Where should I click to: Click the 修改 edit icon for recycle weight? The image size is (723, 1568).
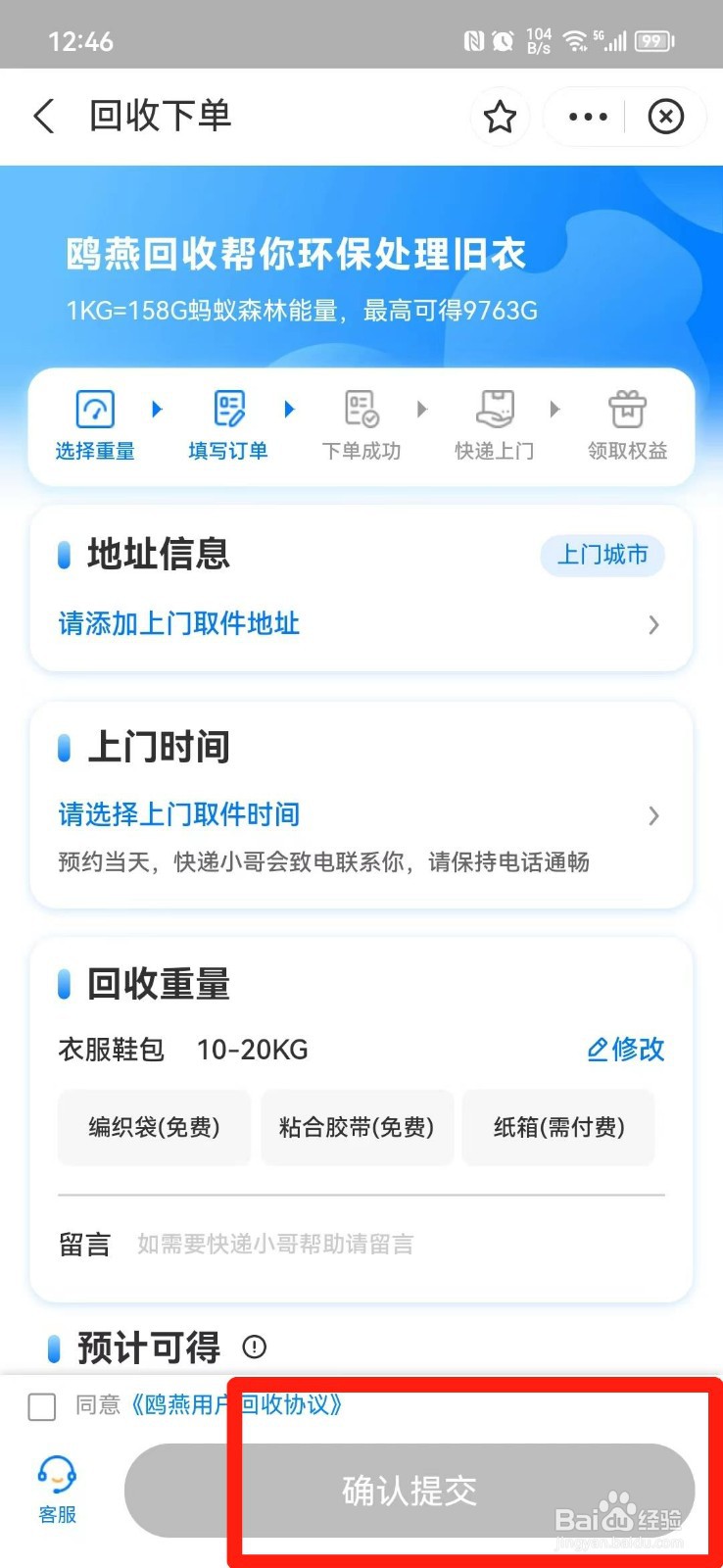pyautogui.click(x=625, y=1049)
